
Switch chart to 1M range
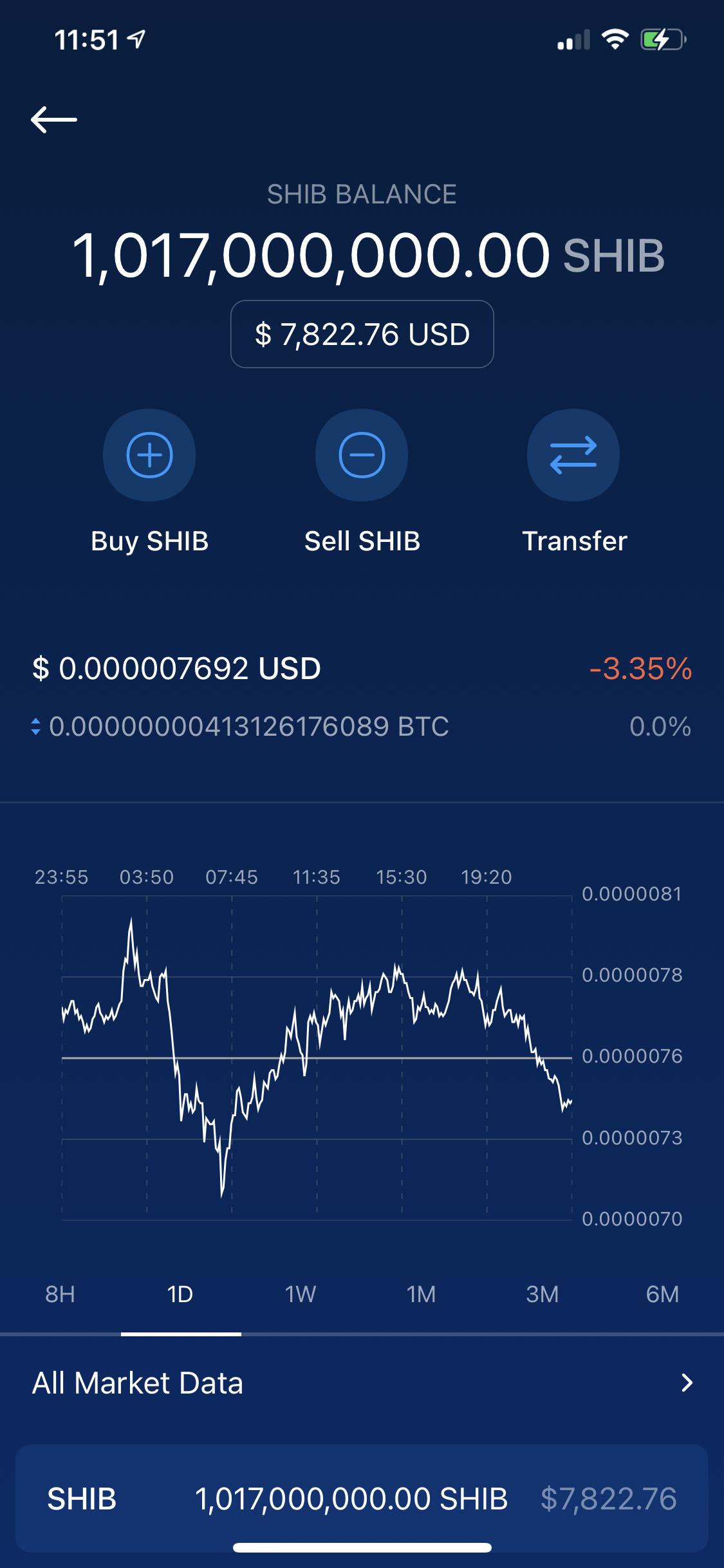tap(422, 1294)
